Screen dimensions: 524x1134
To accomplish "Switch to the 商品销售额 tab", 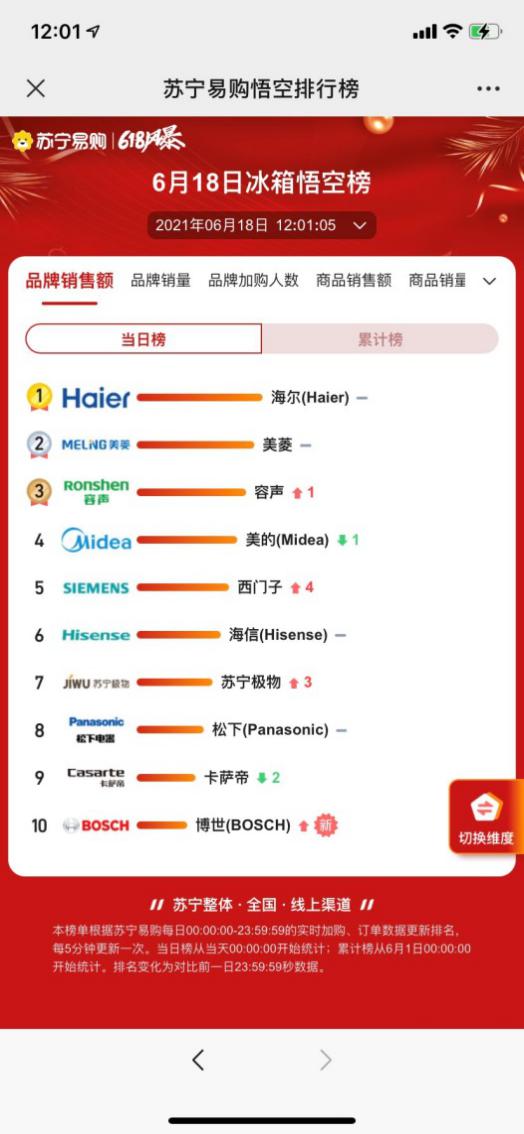I will [353, 281].
